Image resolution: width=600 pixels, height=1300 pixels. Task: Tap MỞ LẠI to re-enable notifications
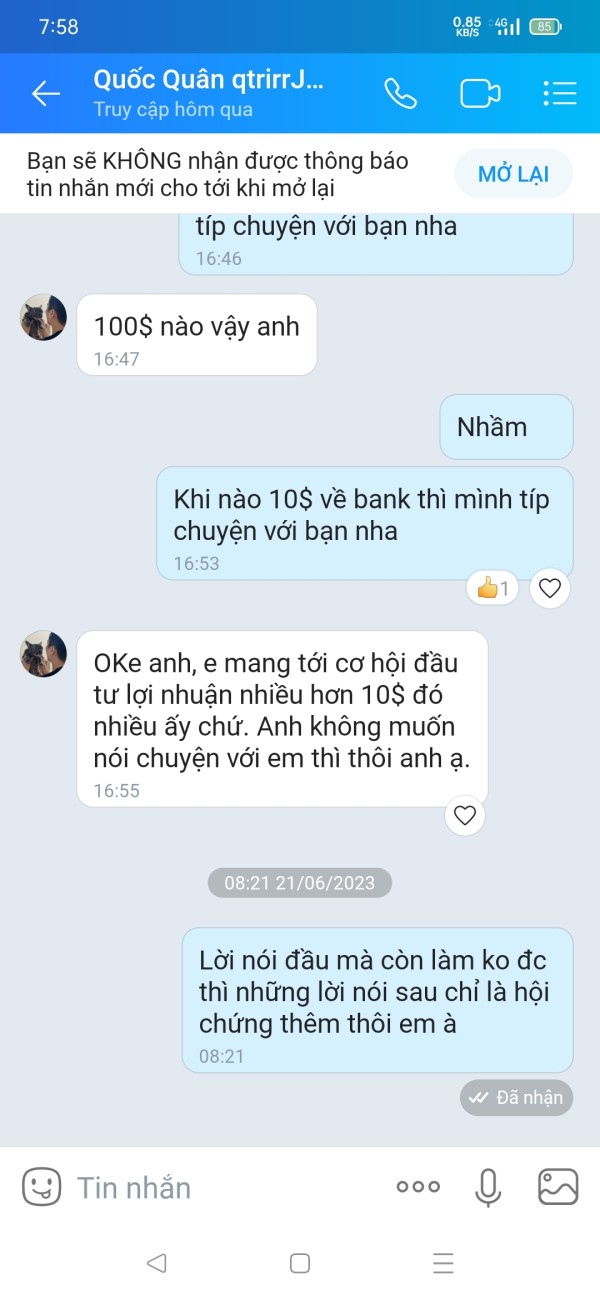point(514,174)
